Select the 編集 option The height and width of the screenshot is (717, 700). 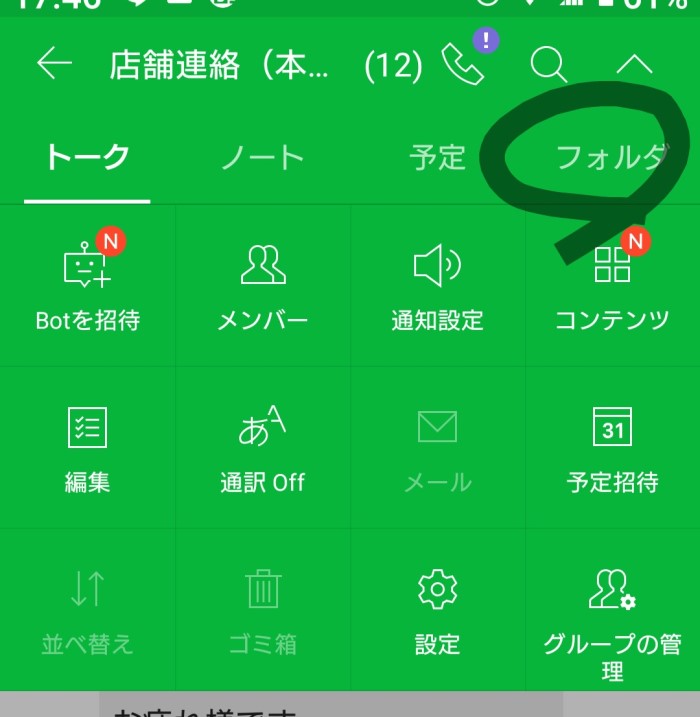coord(87,448)
